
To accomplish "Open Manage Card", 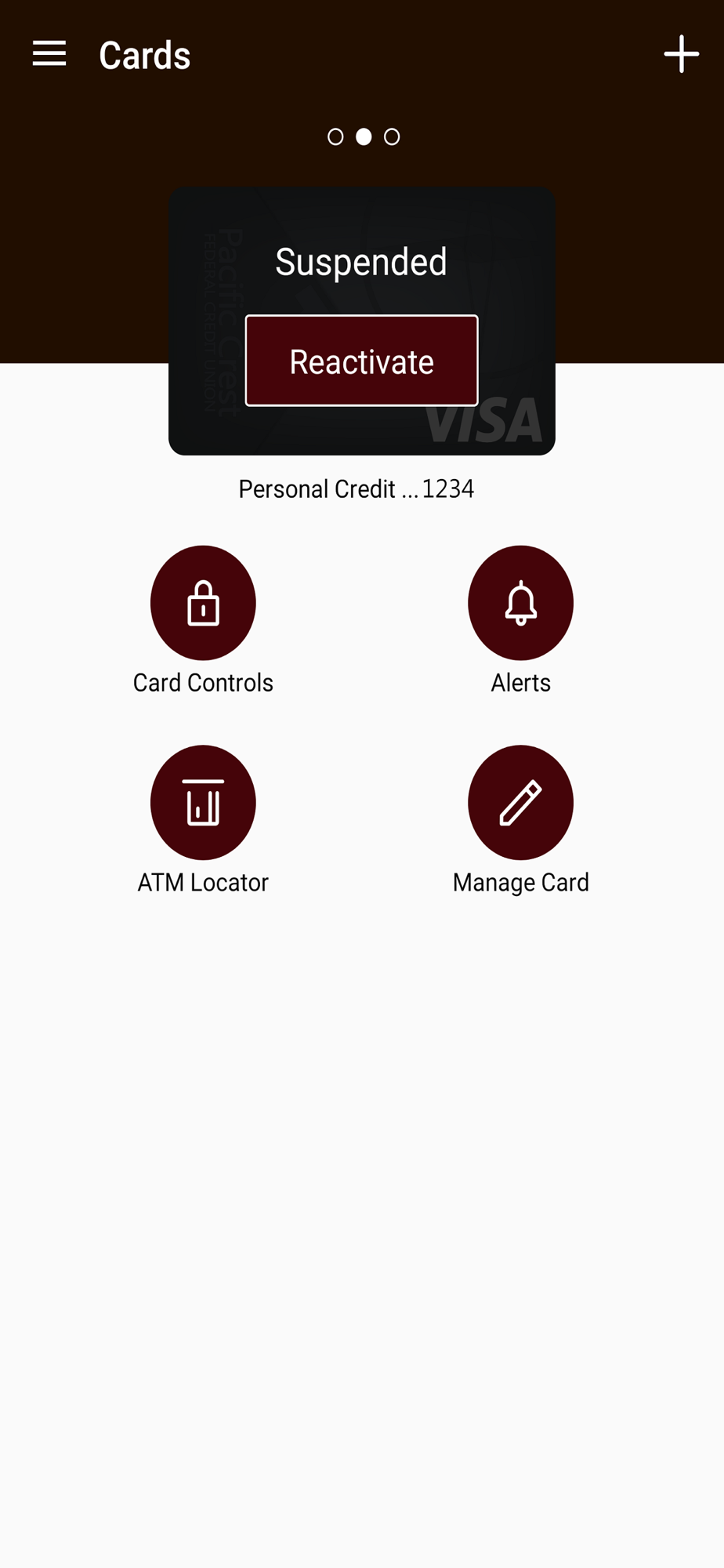I will [x=520, y=802].
